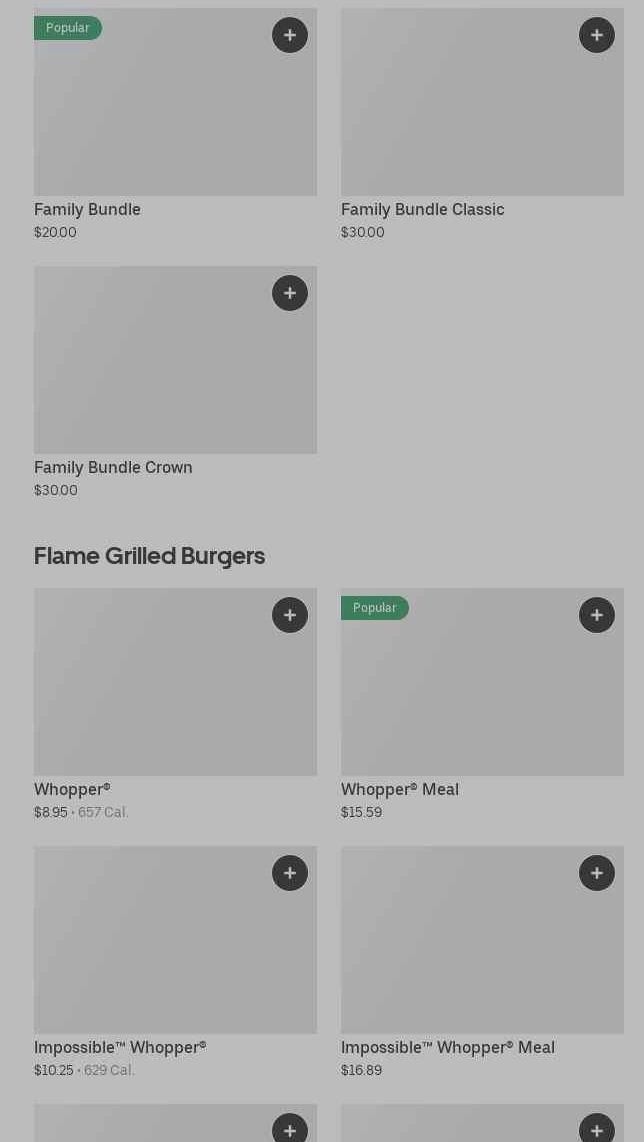The image size is (644, 1142).
Task: View Impossible™ Whopper® Meal details
Action: (x=482, y=962)
